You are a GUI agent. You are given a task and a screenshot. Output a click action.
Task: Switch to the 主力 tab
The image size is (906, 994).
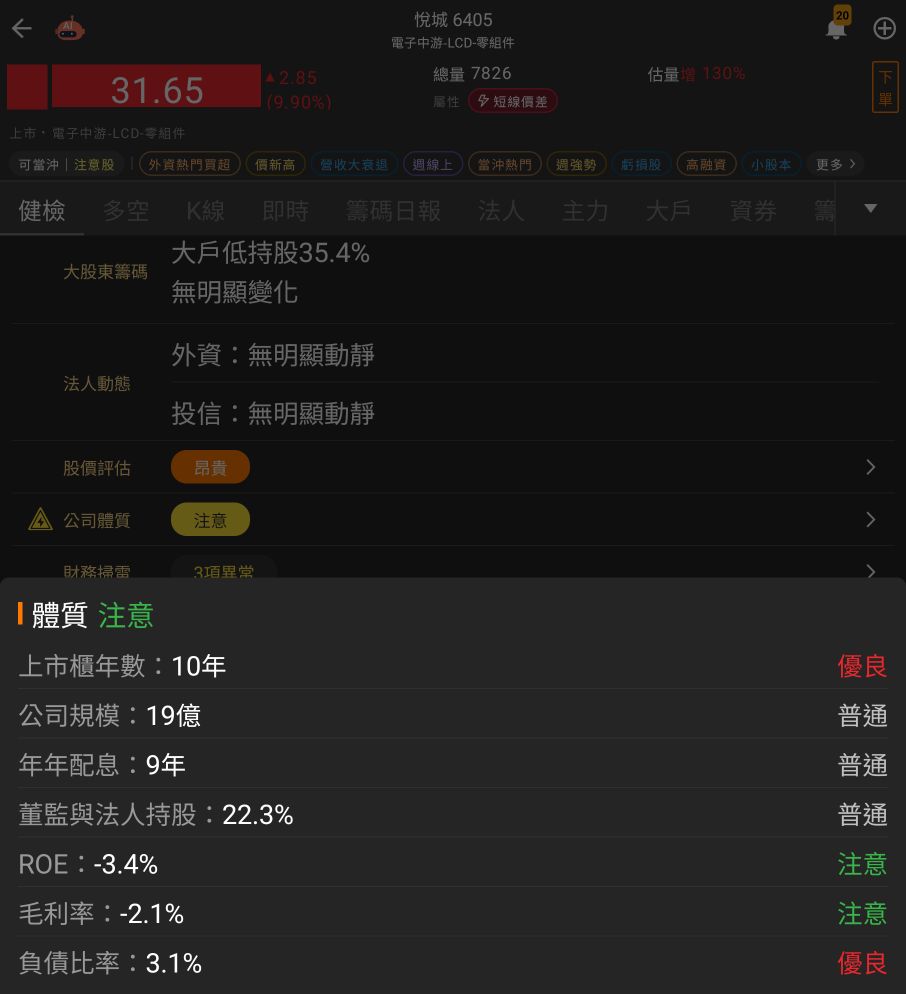tap(585, 210)
